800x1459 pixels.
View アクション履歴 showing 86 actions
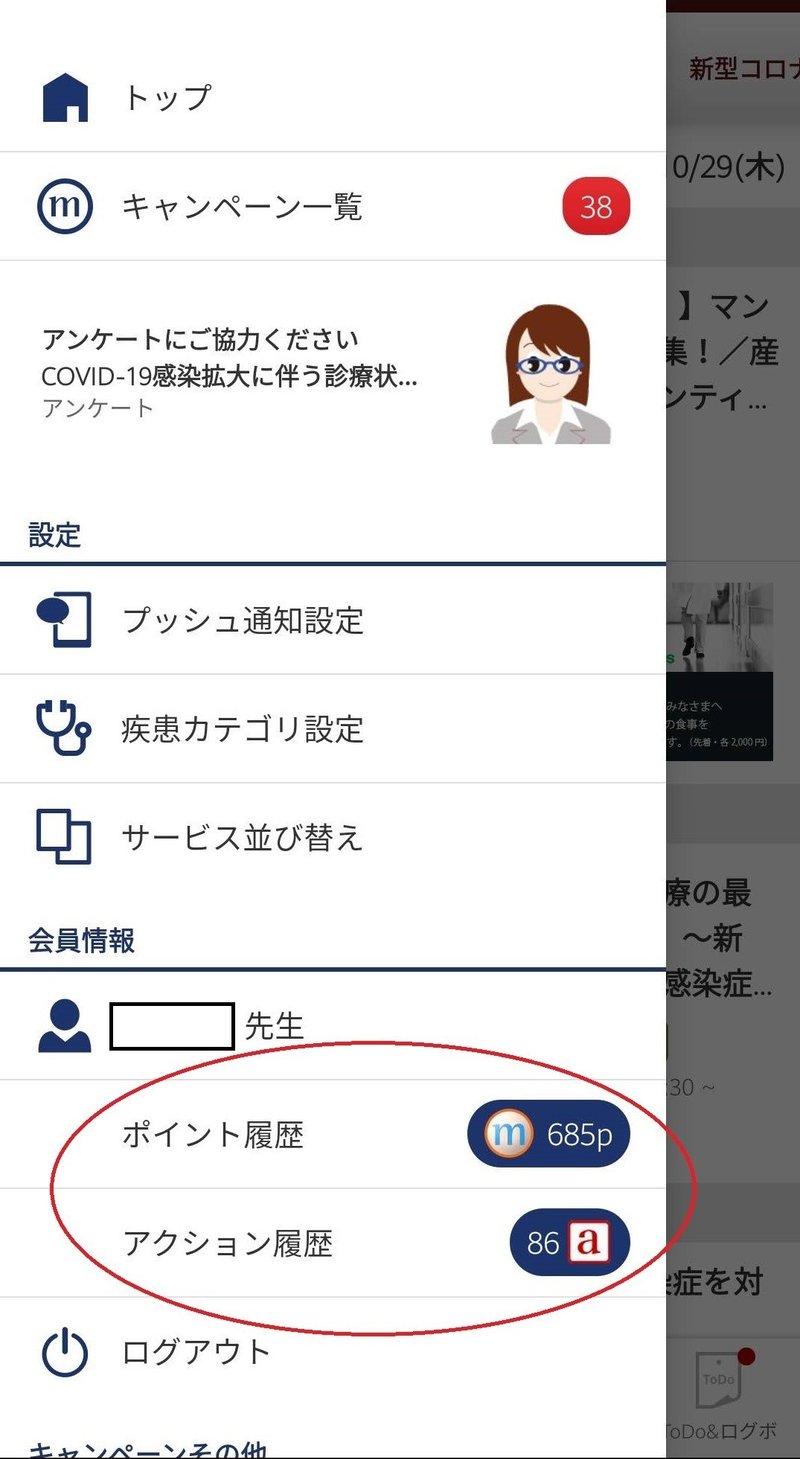(332, 1244)
